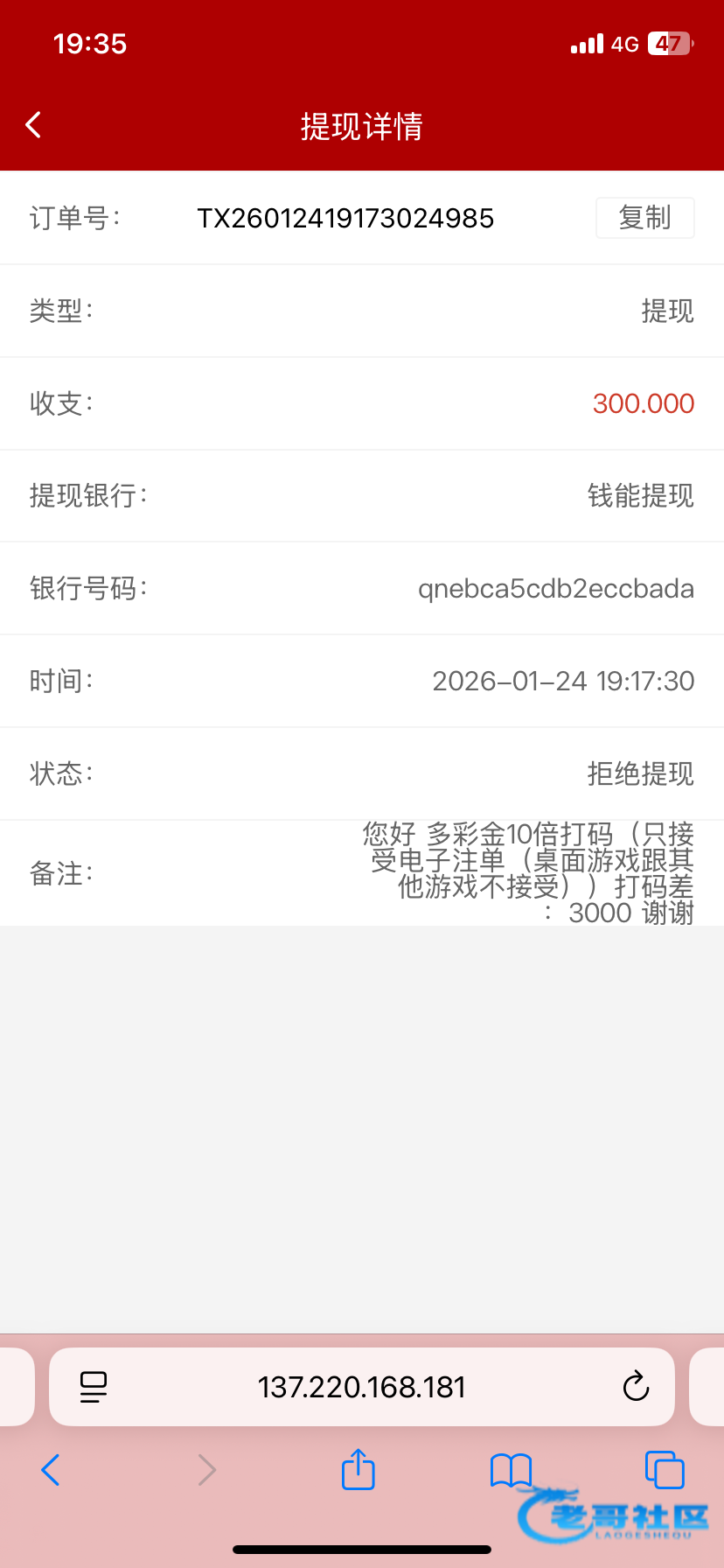Reload the page with the refresh icon

(636, 1387)
